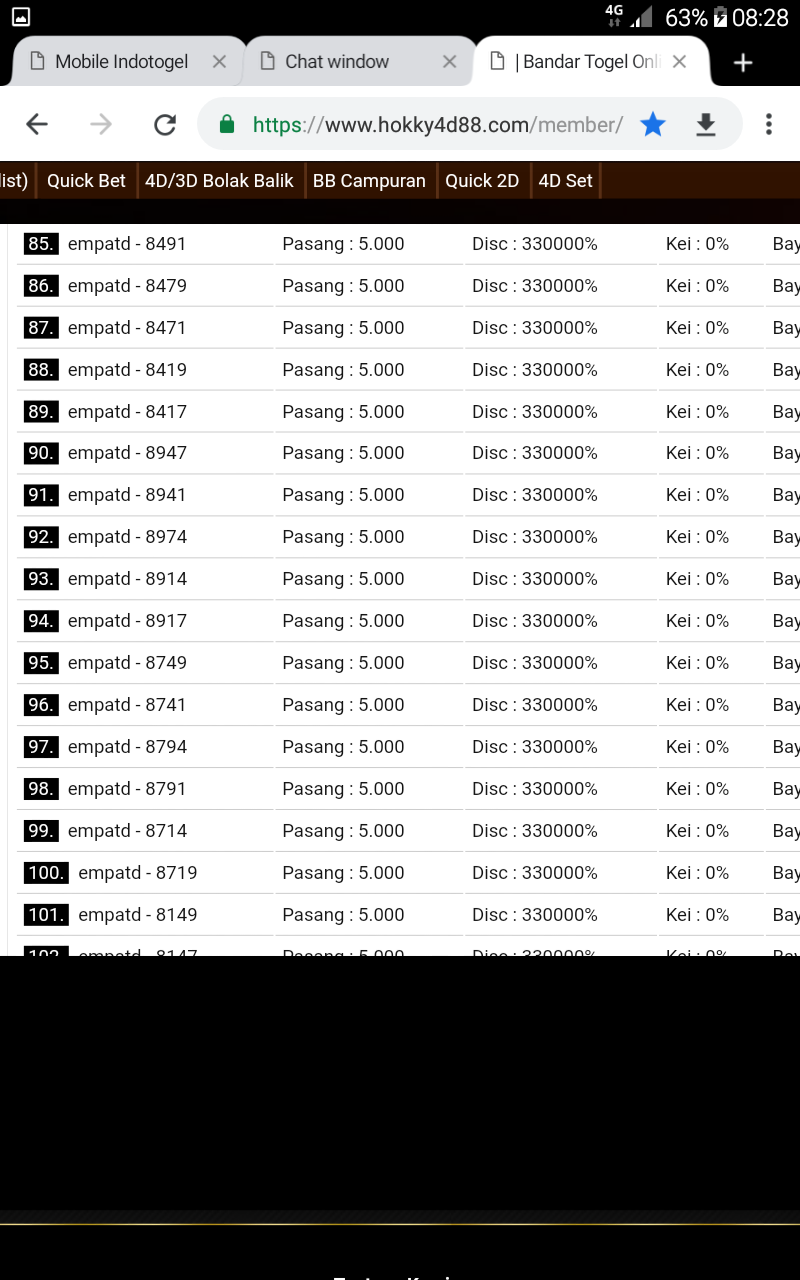The width and height of the screenshot is (800, 1280).
Task: Open a new browser tab
Action: pos(742,63)
